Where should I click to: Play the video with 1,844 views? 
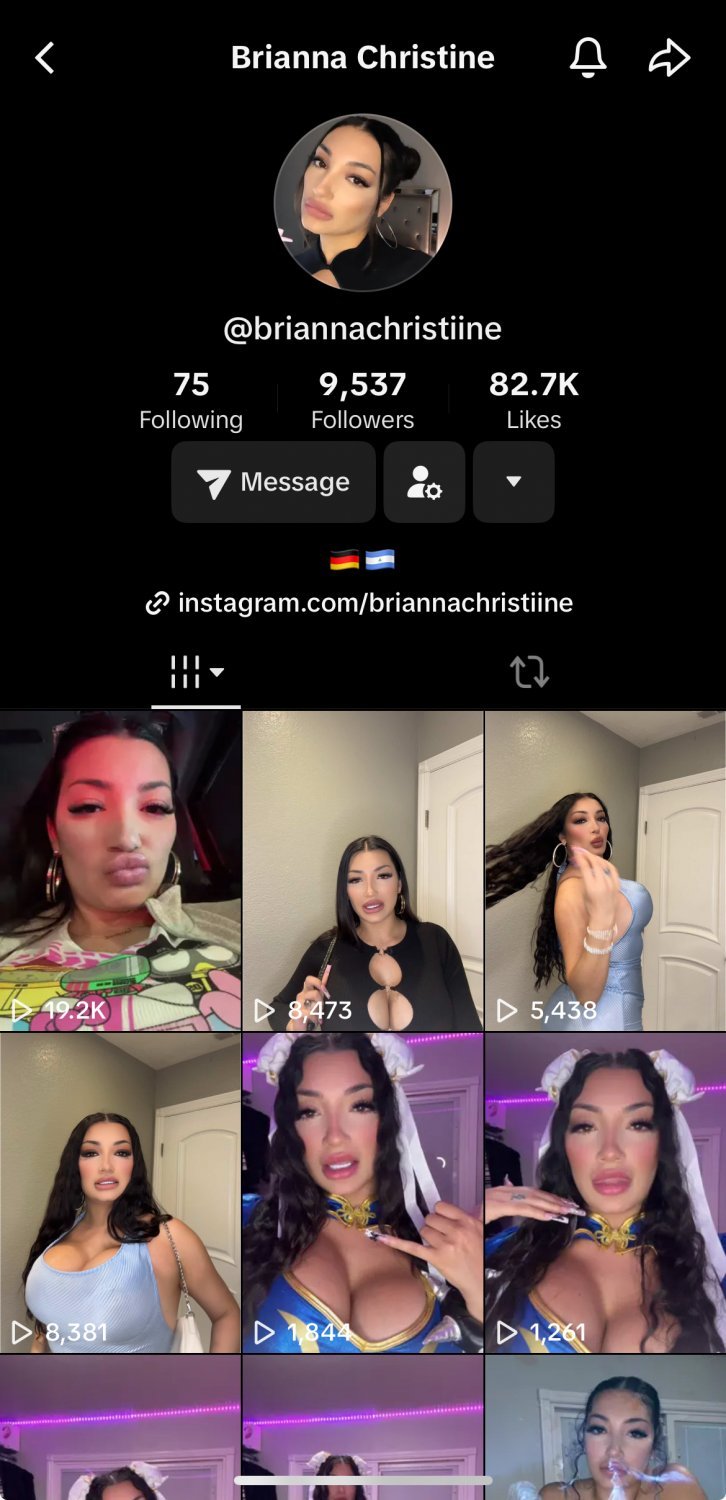363,1193
